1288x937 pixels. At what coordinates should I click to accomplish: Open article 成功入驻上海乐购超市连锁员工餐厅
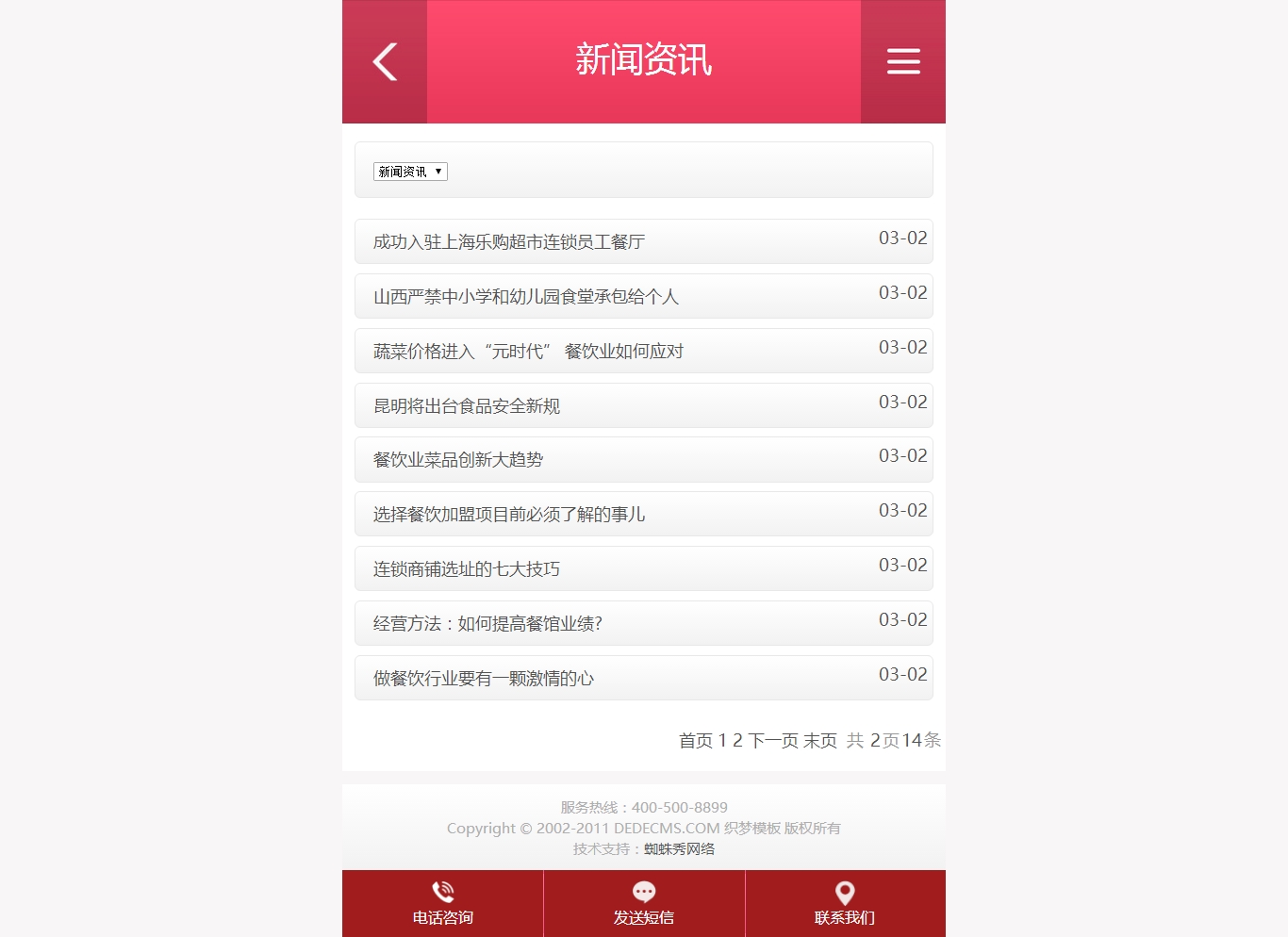pyautogui.click(x=509, y=242)
